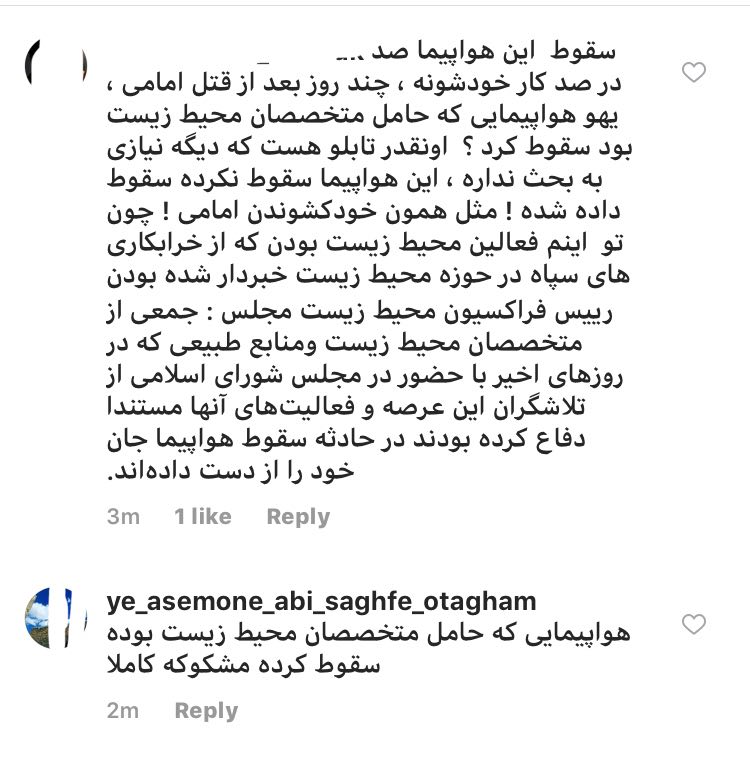Open ye_asemone_abi_saghfe_otagham's profile from username
The image size is (750, 763).
321,601
